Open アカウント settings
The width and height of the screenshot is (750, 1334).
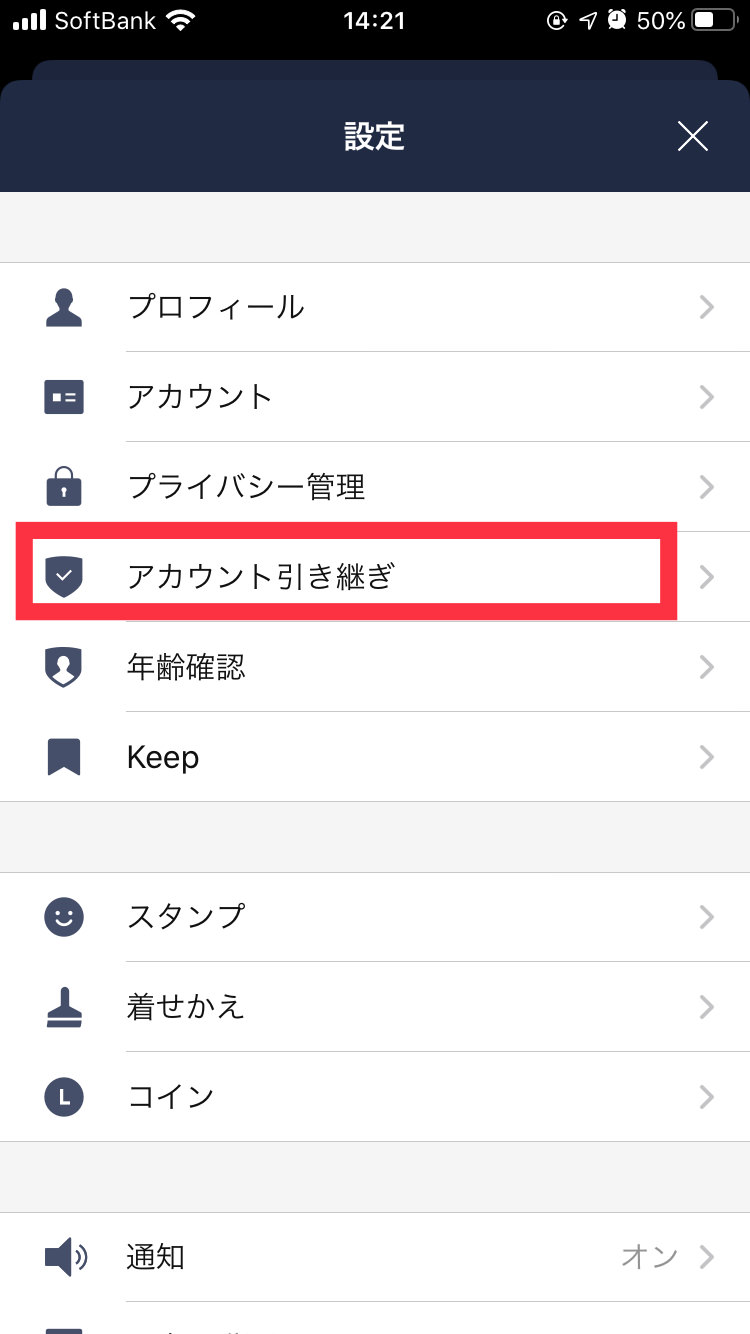[x=375, y=397]
